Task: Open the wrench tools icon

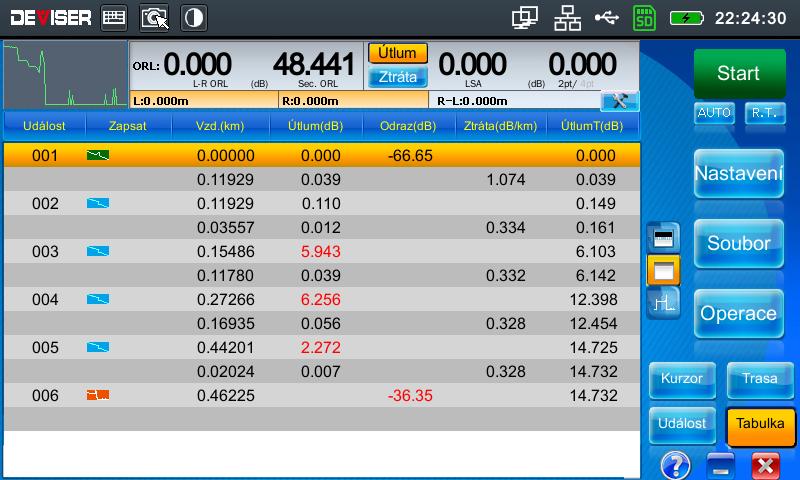Action: click(x=619, y=100)
